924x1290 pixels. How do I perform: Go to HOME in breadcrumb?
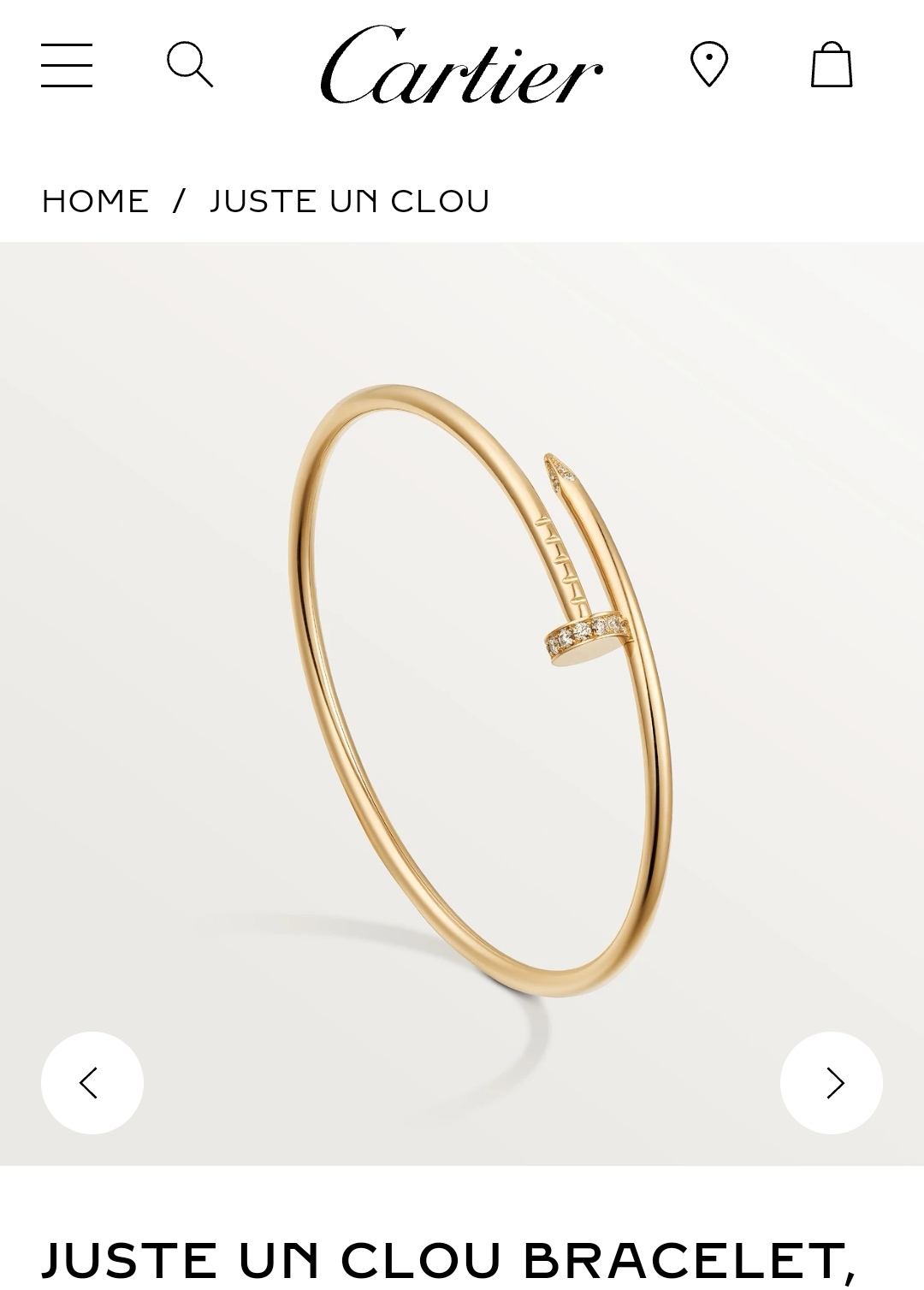(x=95, y=201)
